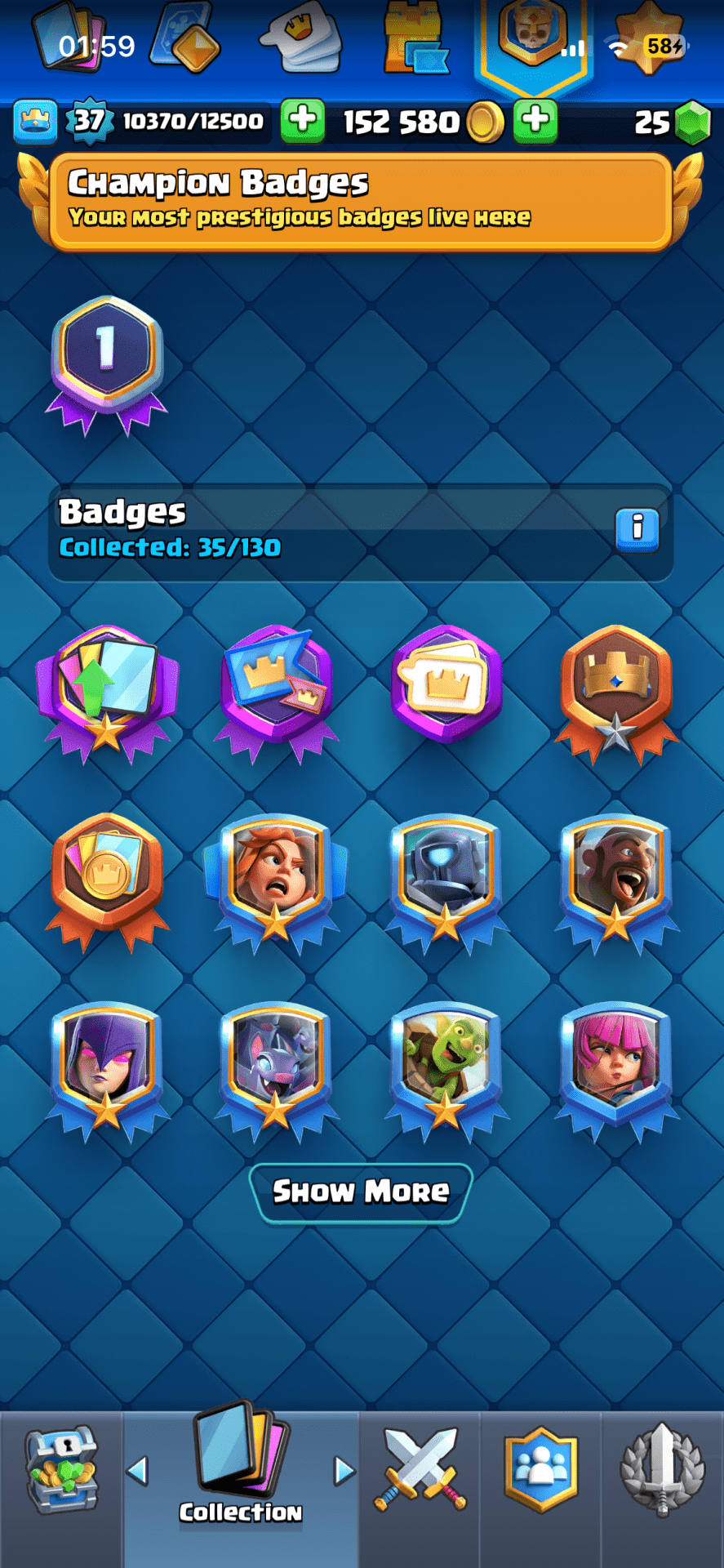This screenshot has height=1568, width=724.
Task: Buy gold with the plus beside coins
Action: coord(535,121)
